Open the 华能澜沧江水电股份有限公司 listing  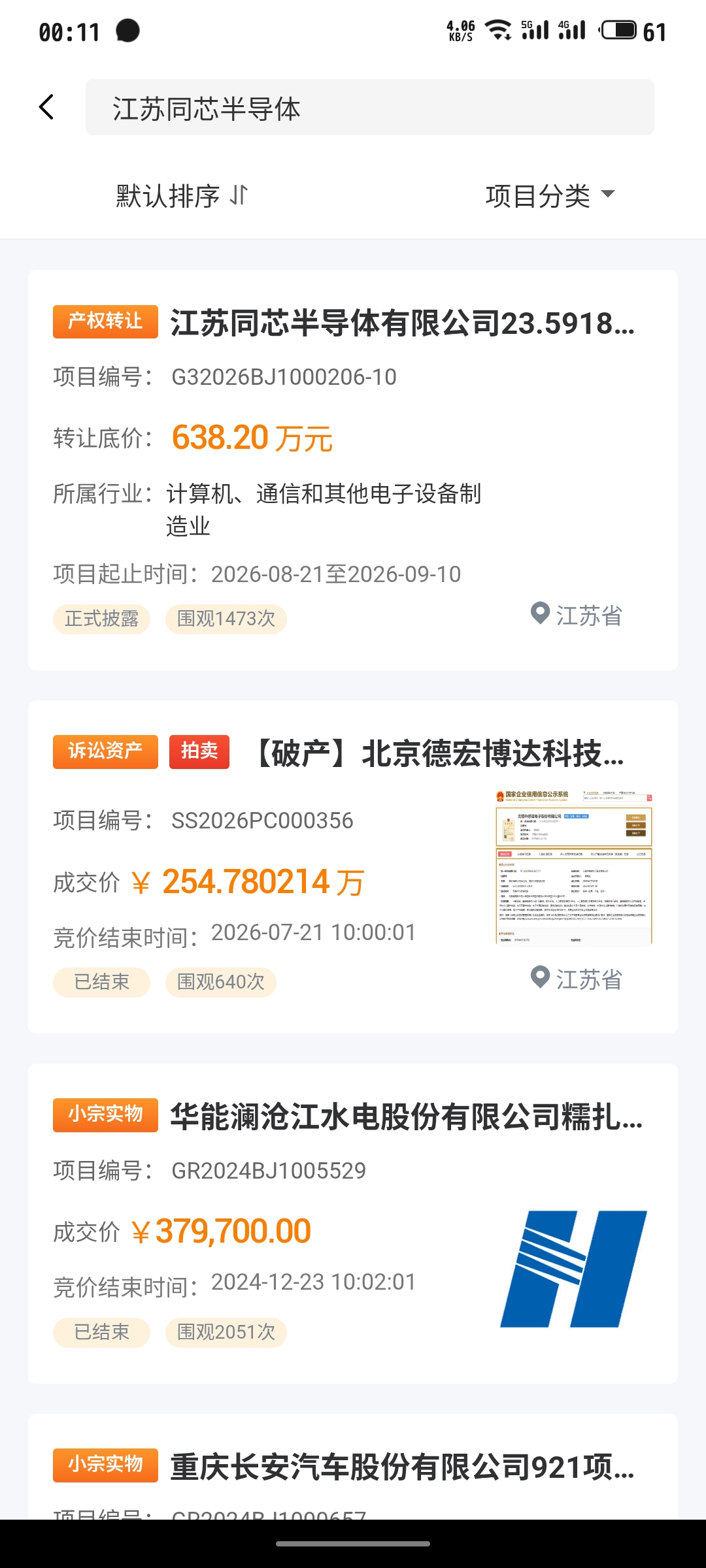point(352,1224)
